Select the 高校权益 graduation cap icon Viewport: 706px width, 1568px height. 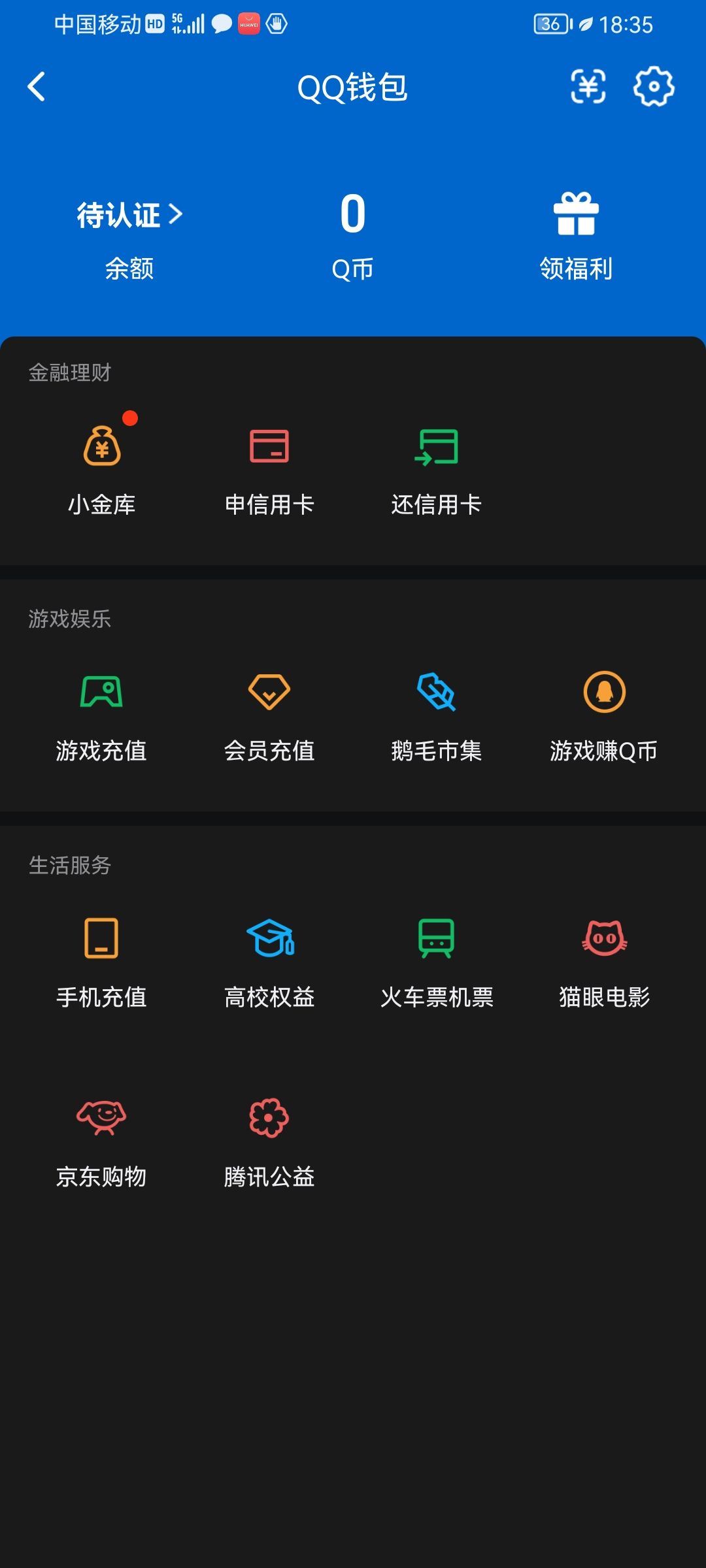coord(269,941)
